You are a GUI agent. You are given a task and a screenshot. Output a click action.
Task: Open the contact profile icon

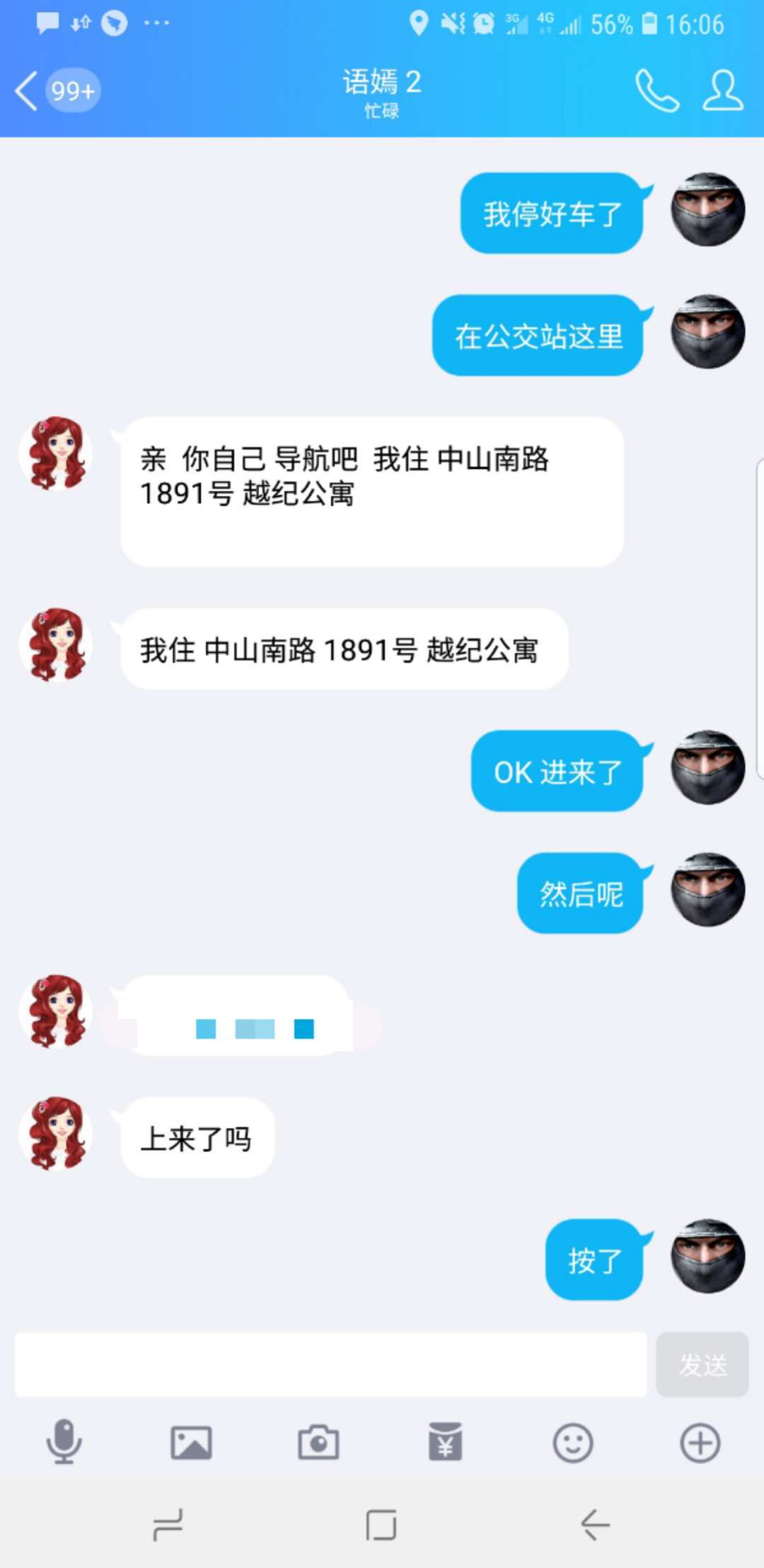(x=722, y=91)
